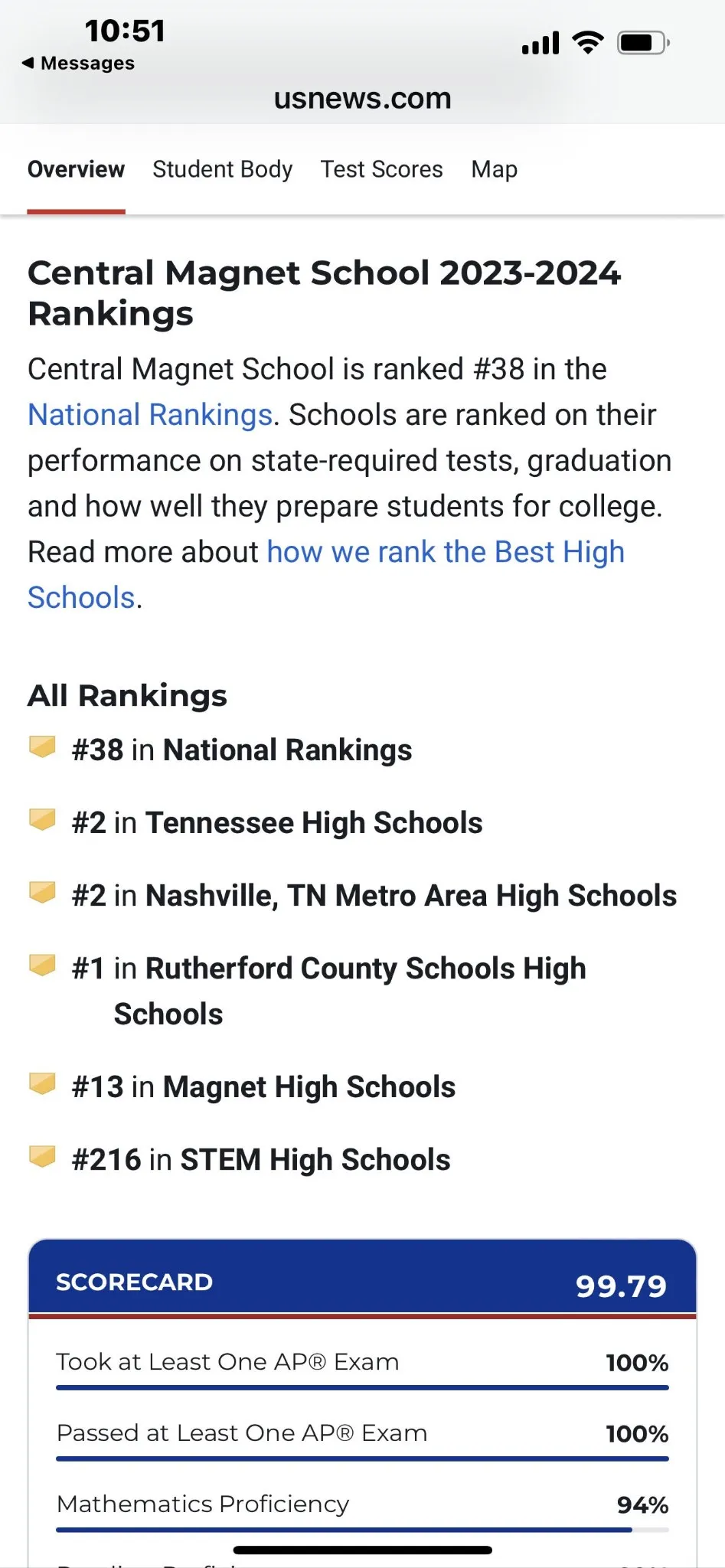This screenshot has width=725, height=1568.
Task: Switch to the Student Body tab
Action: [222, 169]
